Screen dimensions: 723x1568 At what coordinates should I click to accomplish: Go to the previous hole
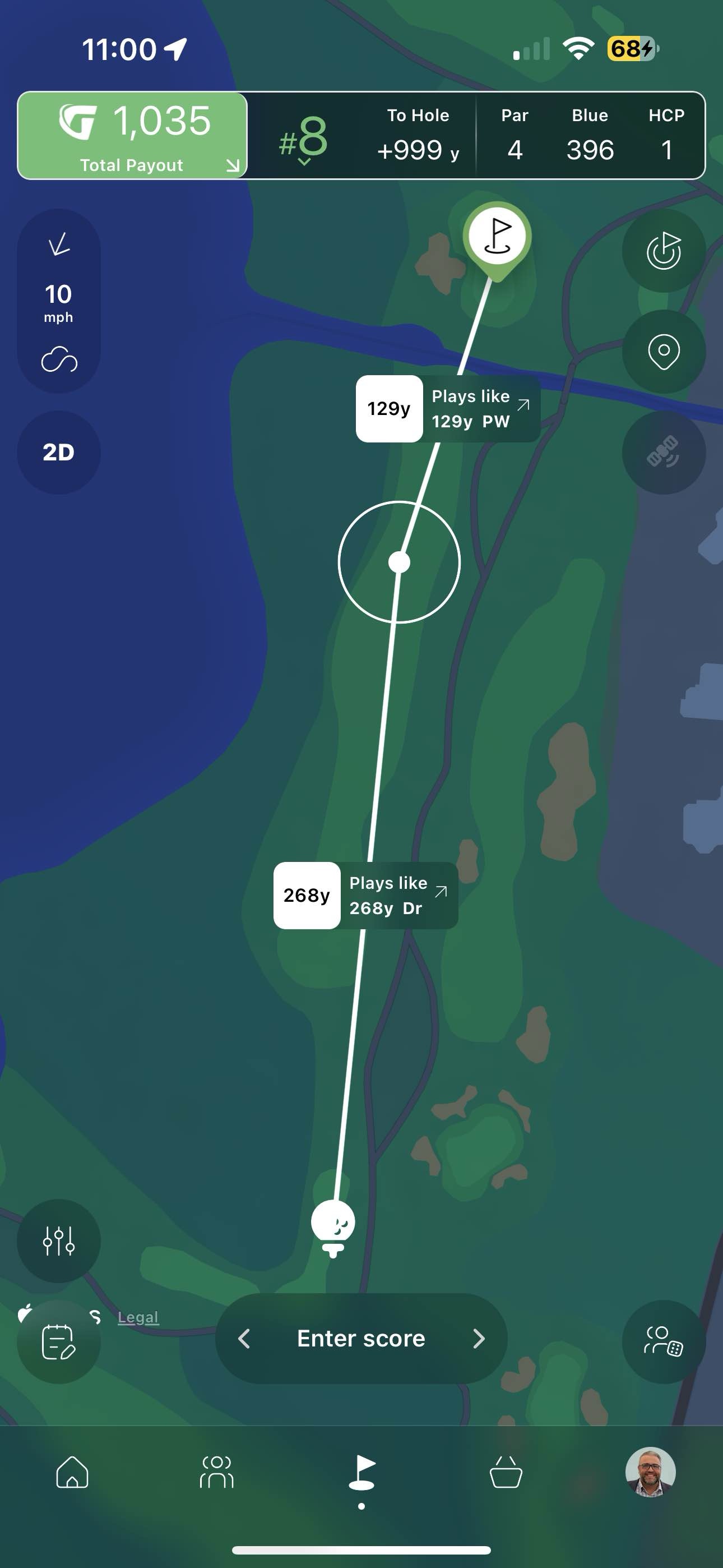tap(244, 1339)
